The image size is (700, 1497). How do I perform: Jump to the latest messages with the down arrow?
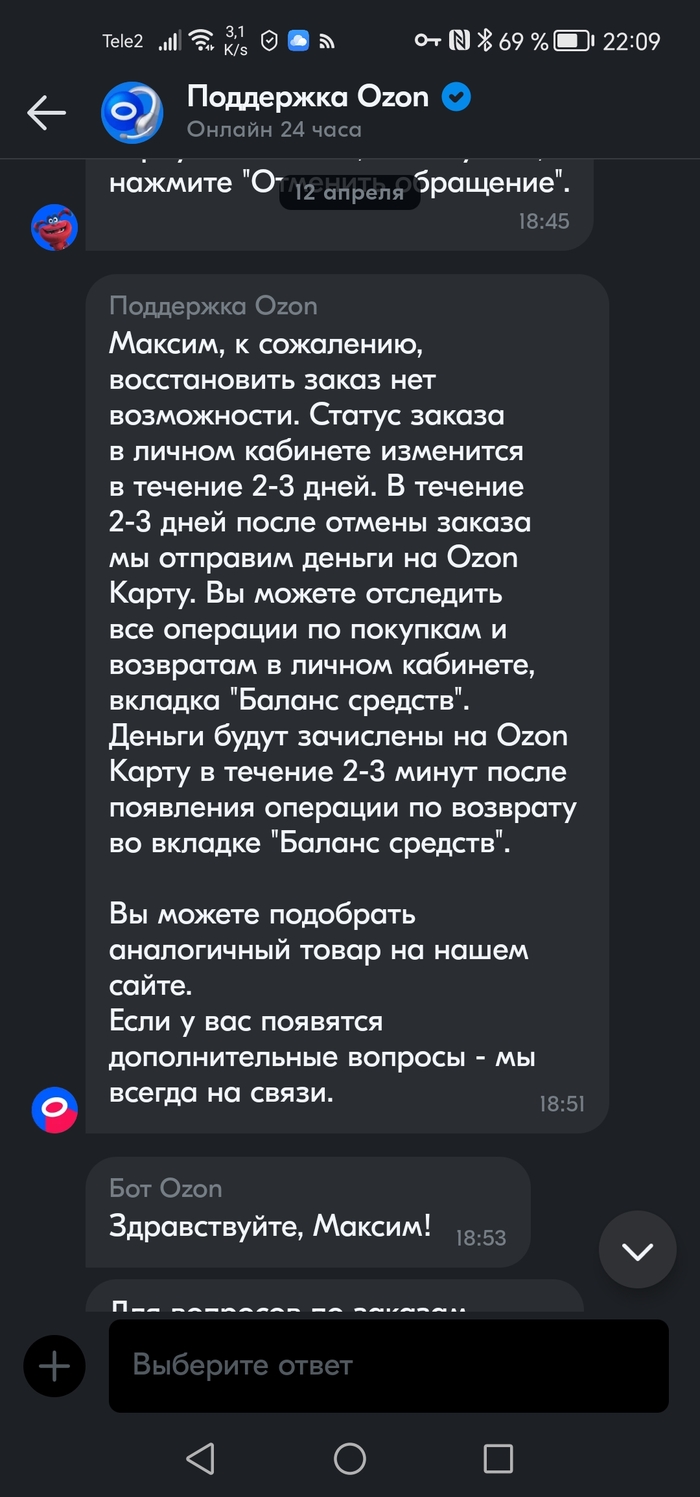click(x=637, y=1250)
